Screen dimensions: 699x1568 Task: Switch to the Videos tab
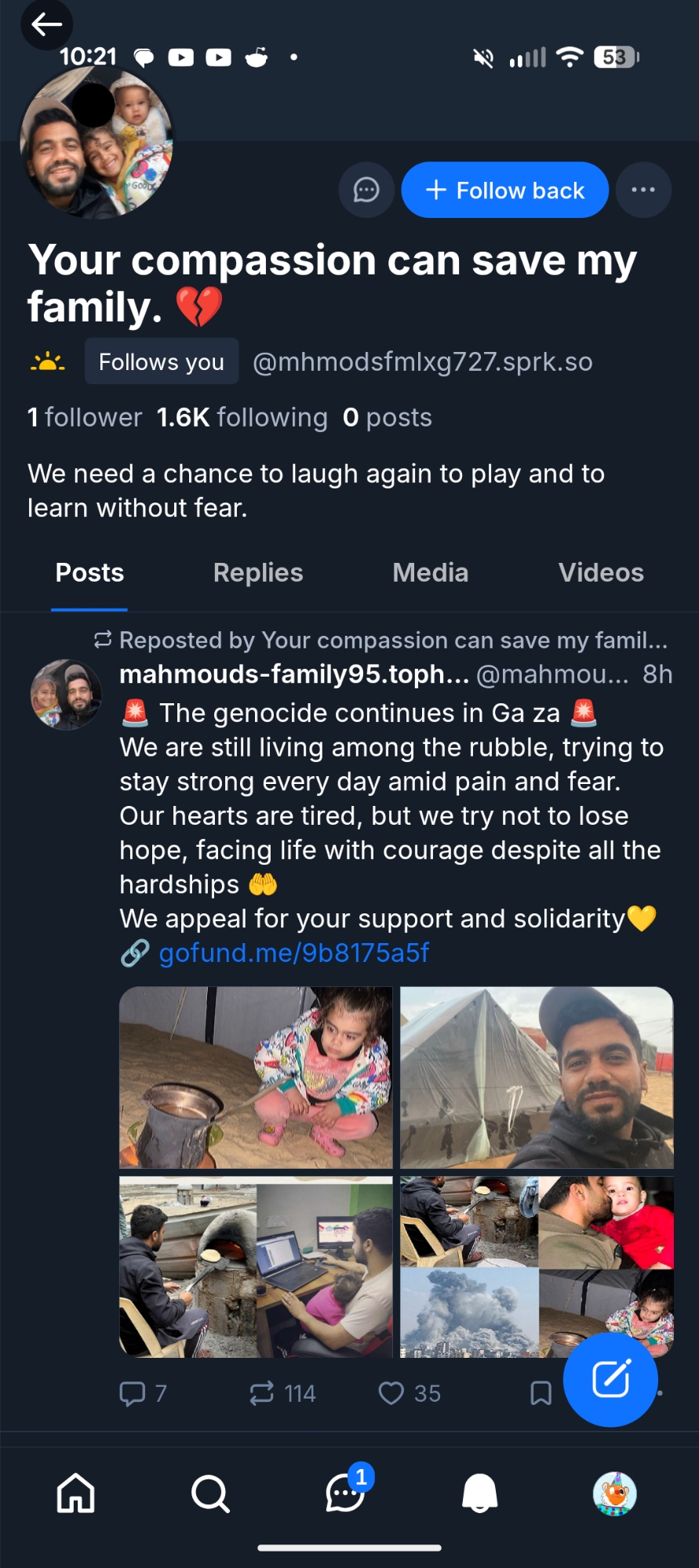[601, 572]
